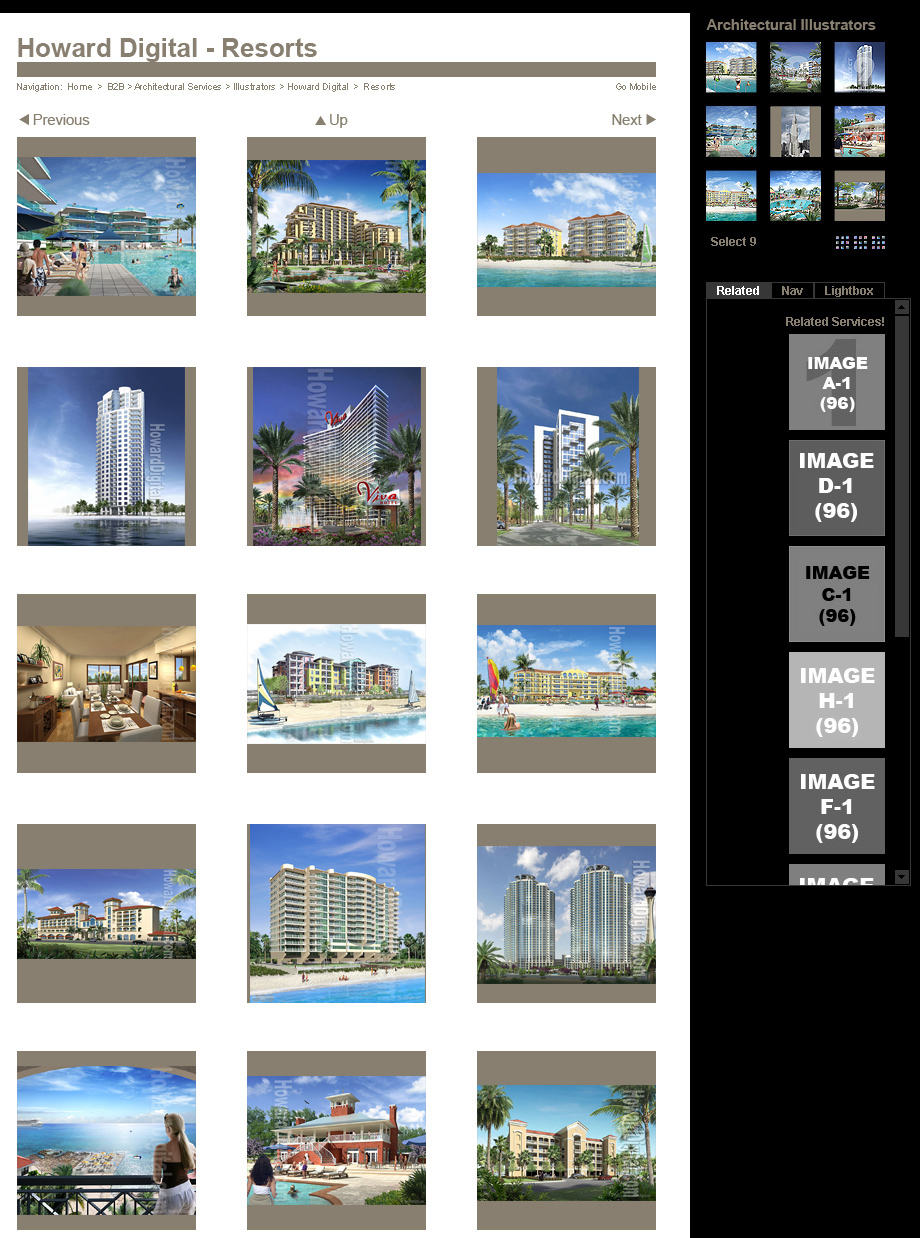This screenshot has width=920, height=1238.
Task: Open Architectural Services breadcrumb link
Action: tap(178, 87)
